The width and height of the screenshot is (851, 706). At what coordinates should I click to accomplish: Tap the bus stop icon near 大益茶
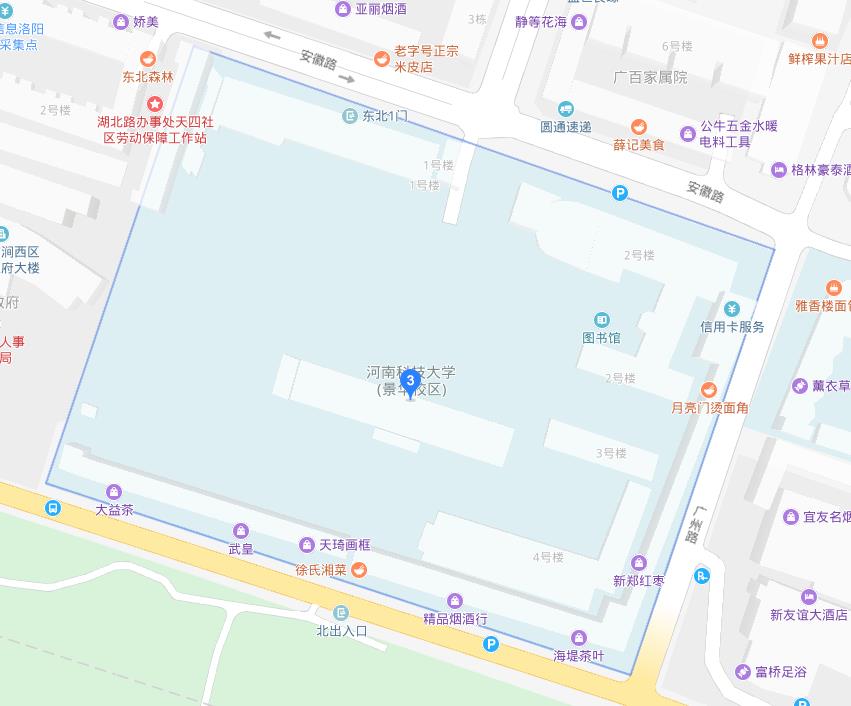pyautogui.click(x=52, y=508)
